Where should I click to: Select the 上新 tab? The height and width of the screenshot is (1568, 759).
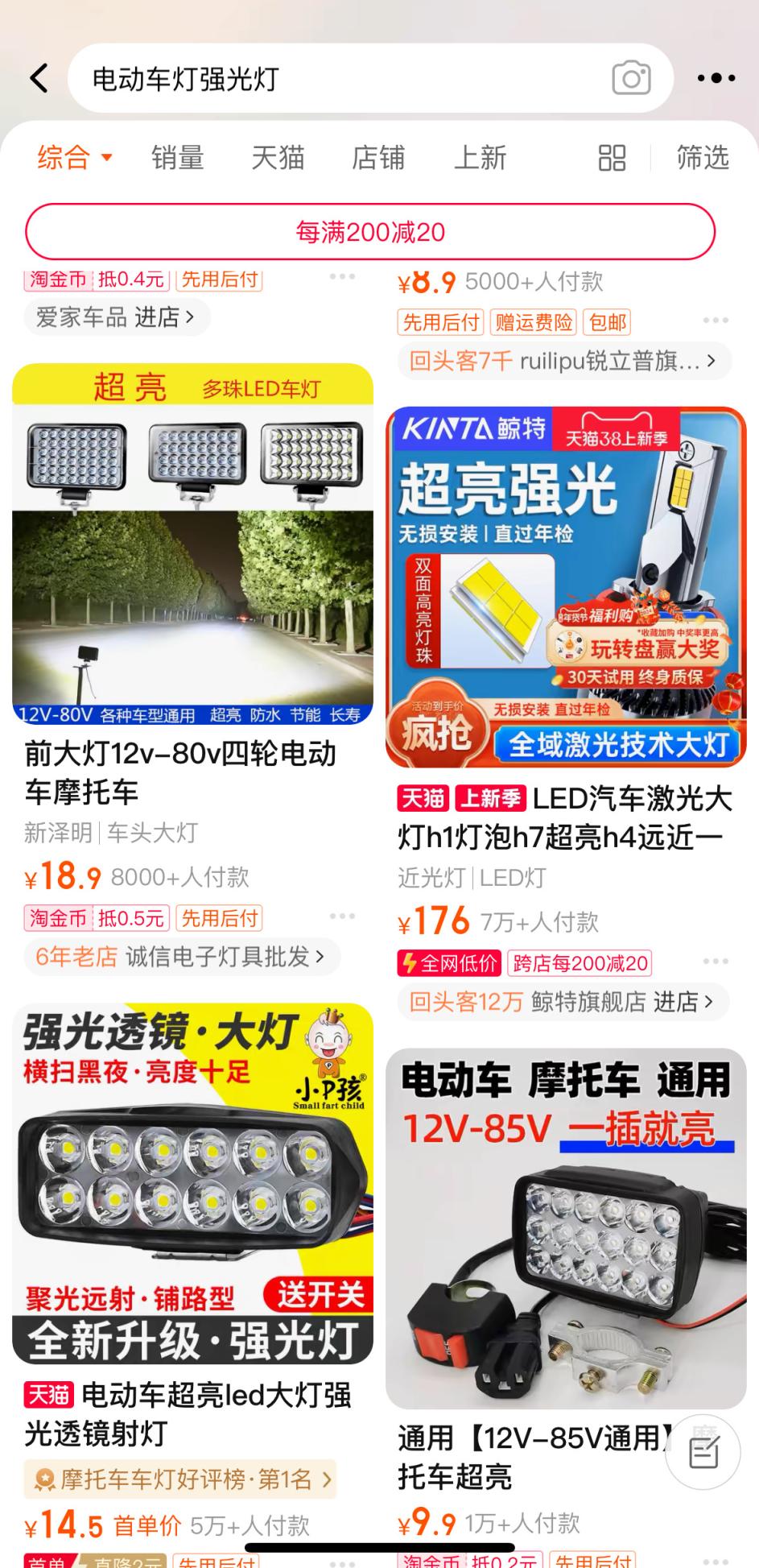click(x=481, y=158)
